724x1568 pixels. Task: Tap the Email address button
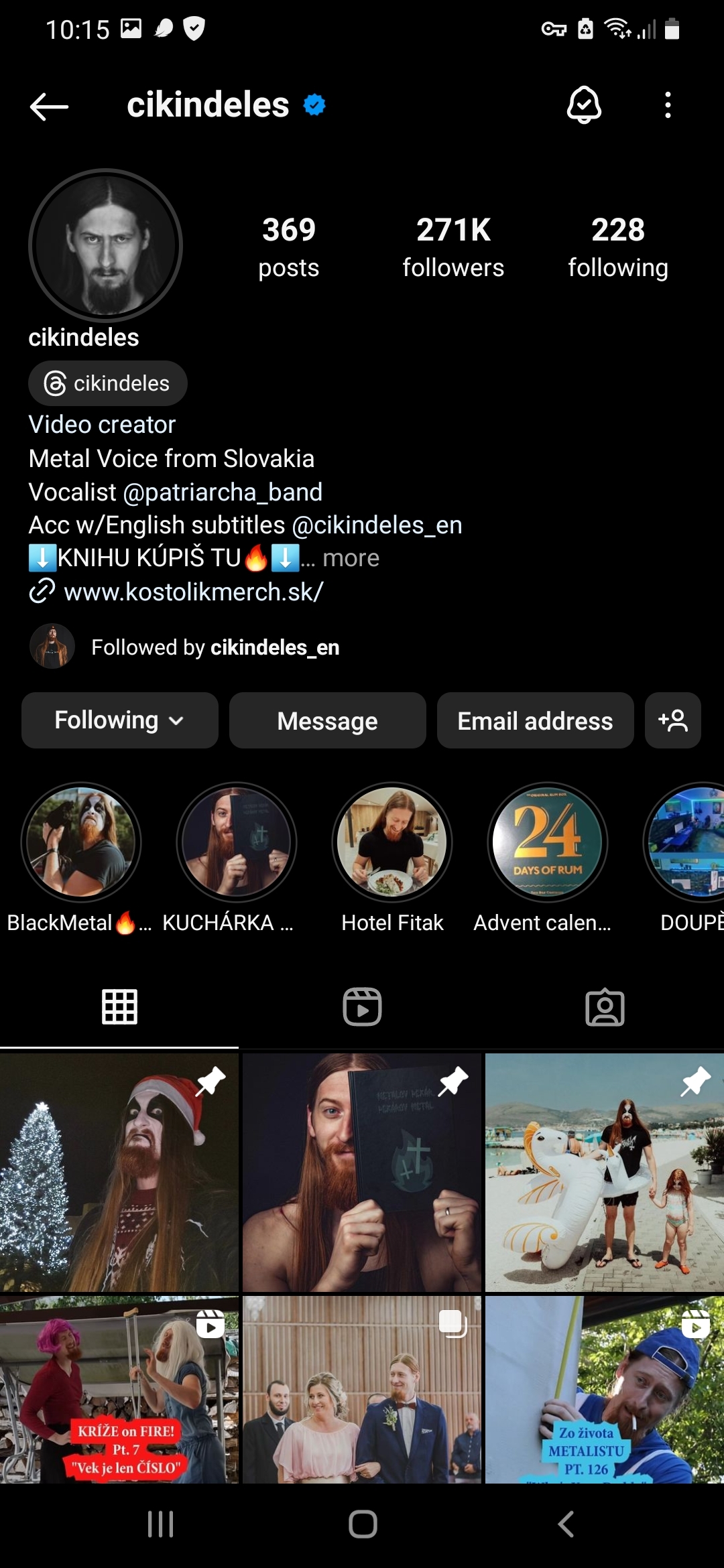(x=535, y=720)
